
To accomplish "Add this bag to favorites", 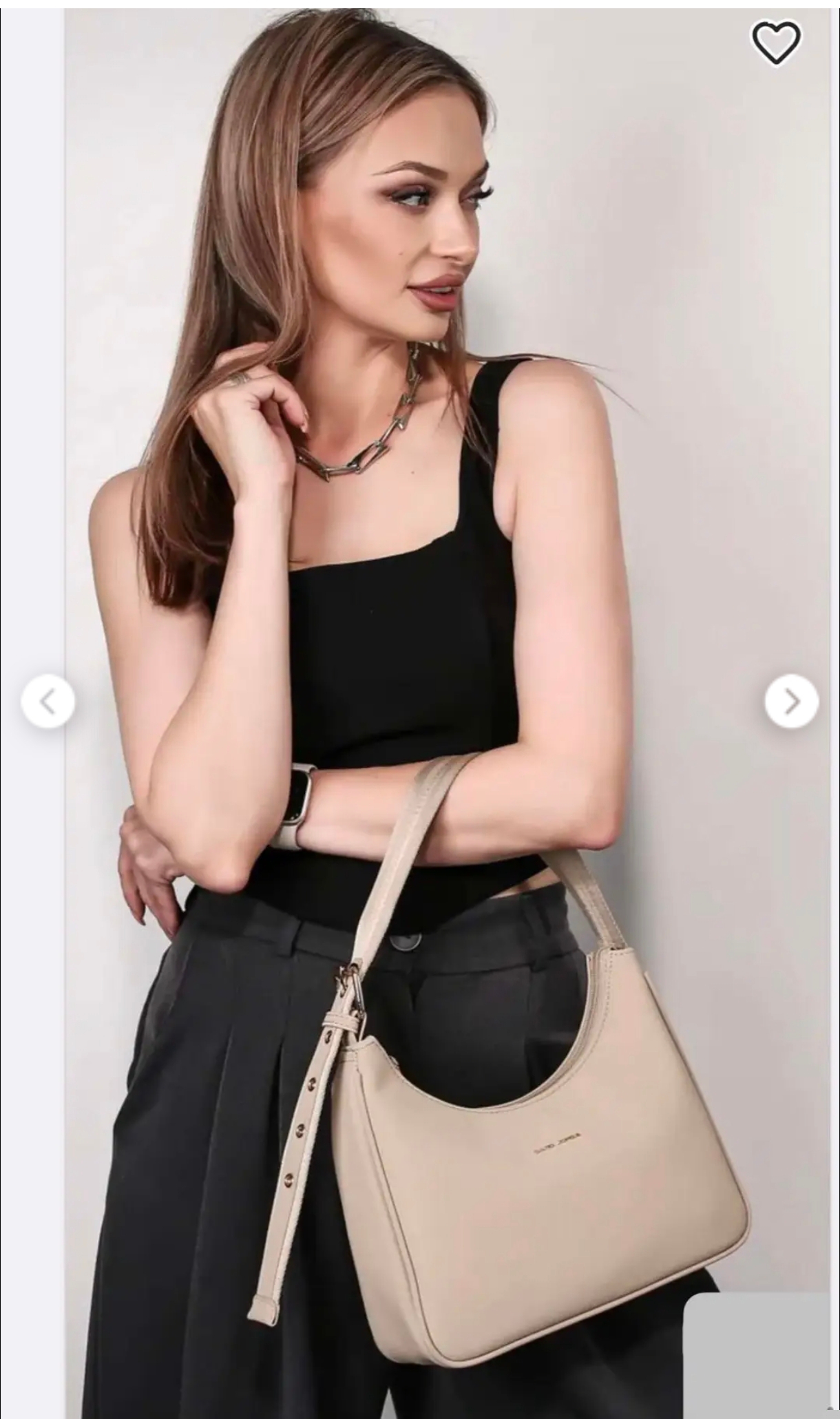I will 776,43.
